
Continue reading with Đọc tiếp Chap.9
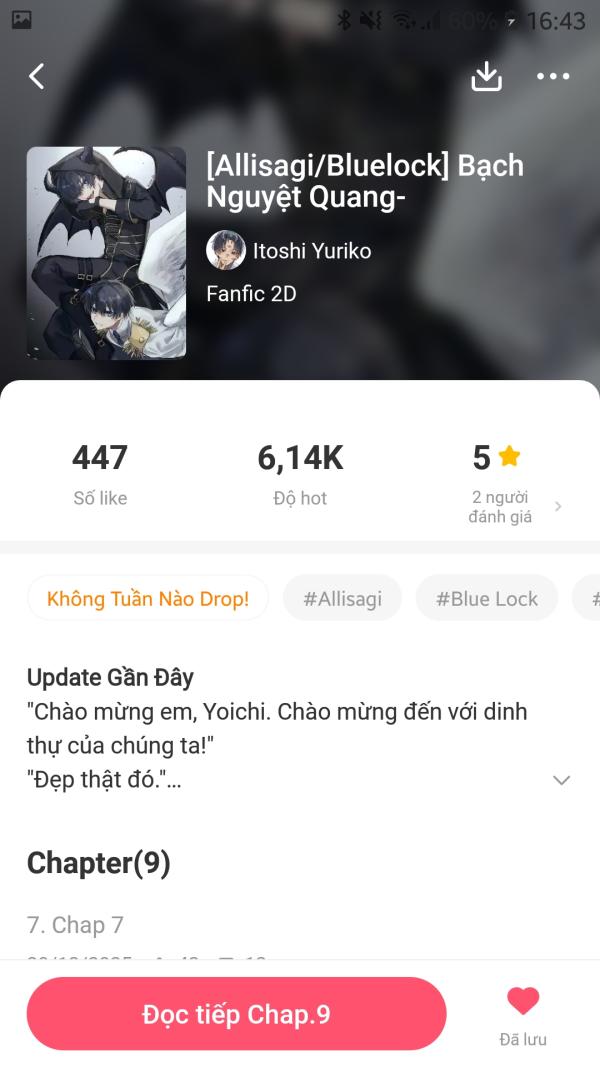236,1014
